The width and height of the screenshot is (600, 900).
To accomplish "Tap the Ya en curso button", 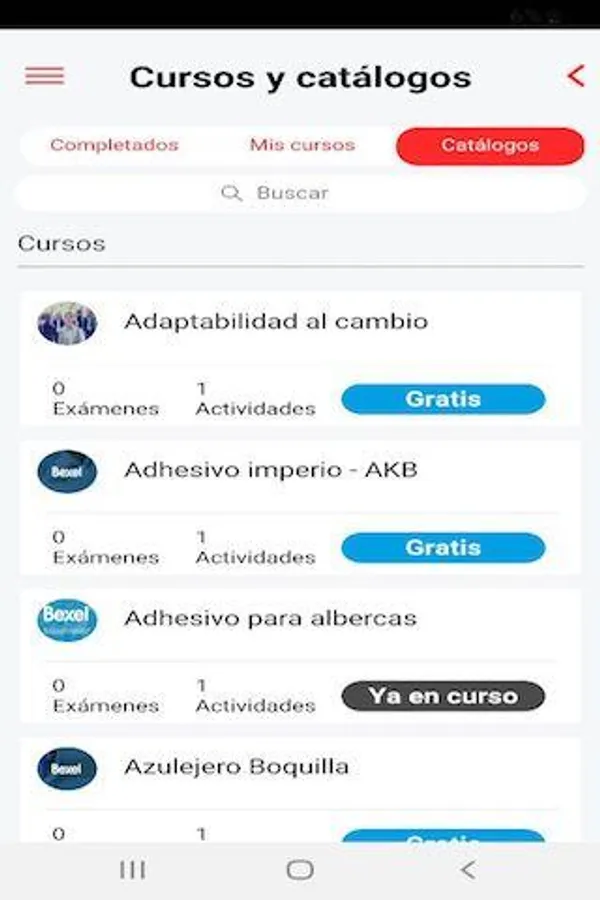I will click(x=443, y=696).
